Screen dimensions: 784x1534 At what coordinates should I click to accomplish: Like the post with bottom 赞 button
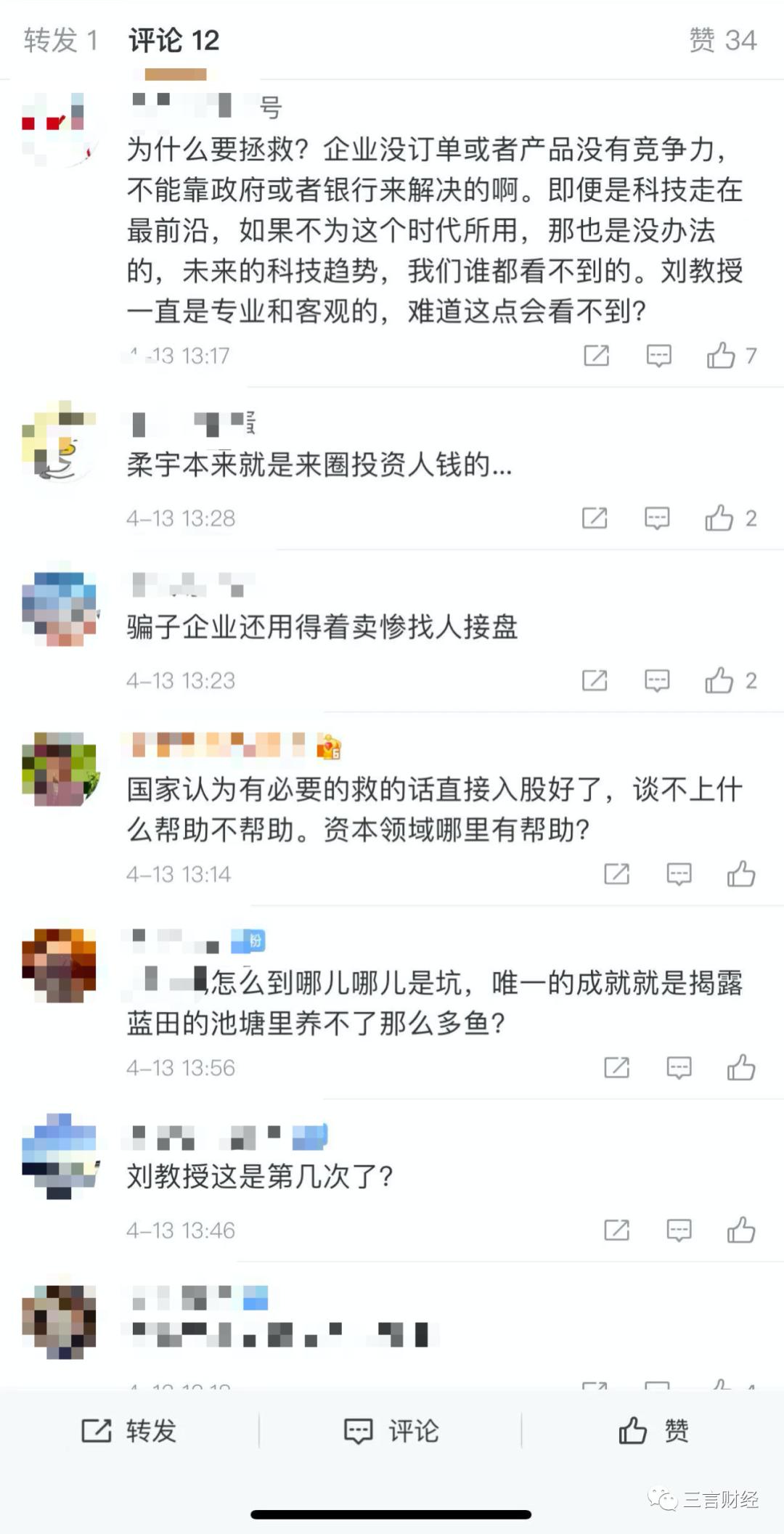(653, 1431)
